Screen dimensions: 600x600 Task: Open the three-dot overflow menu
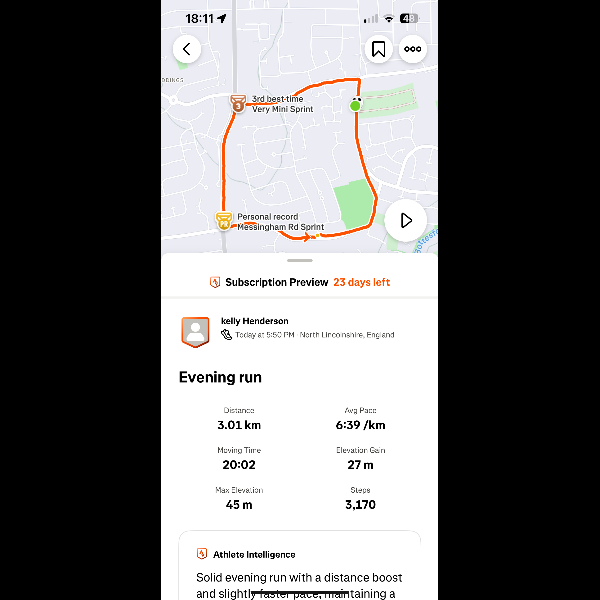412,49
